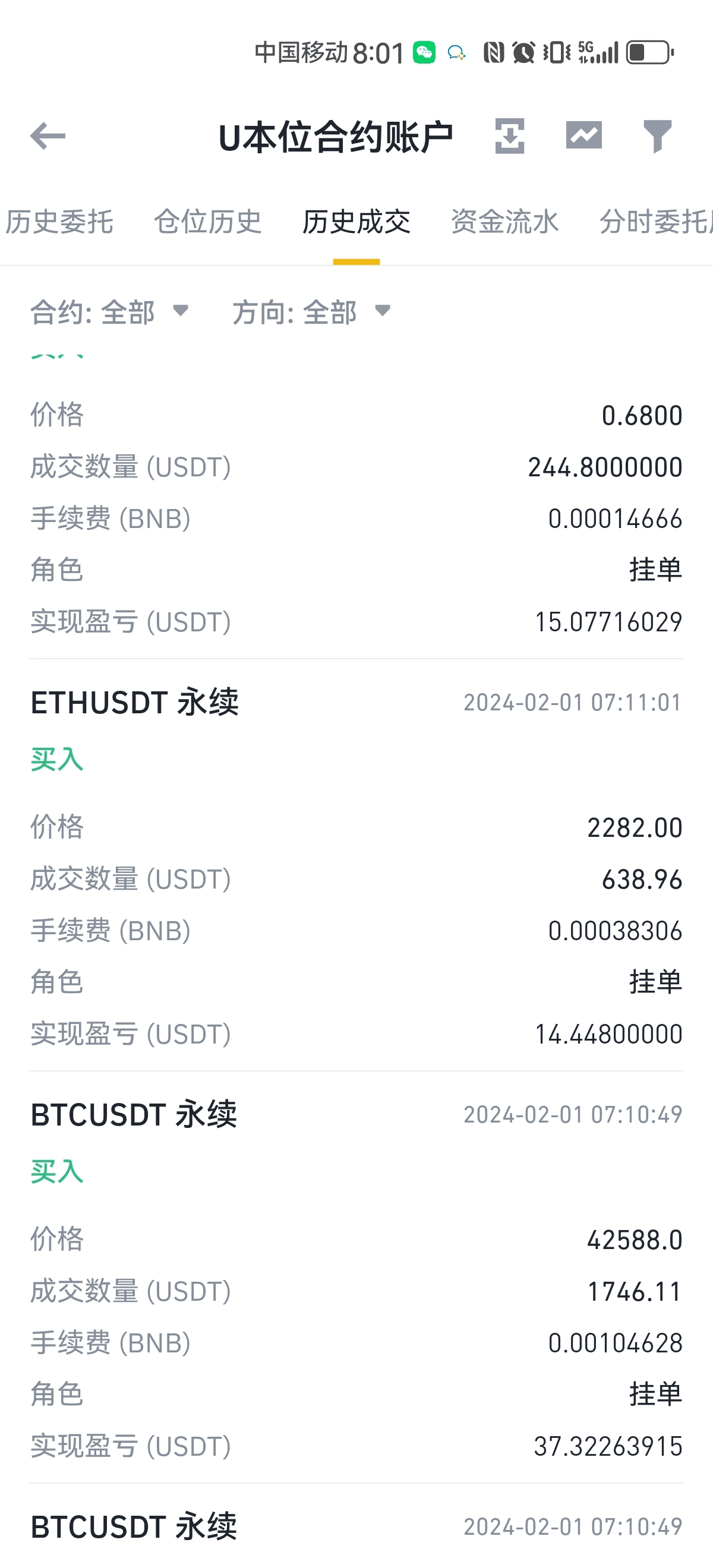Select the 历史成交 tab

coord(356,222)
